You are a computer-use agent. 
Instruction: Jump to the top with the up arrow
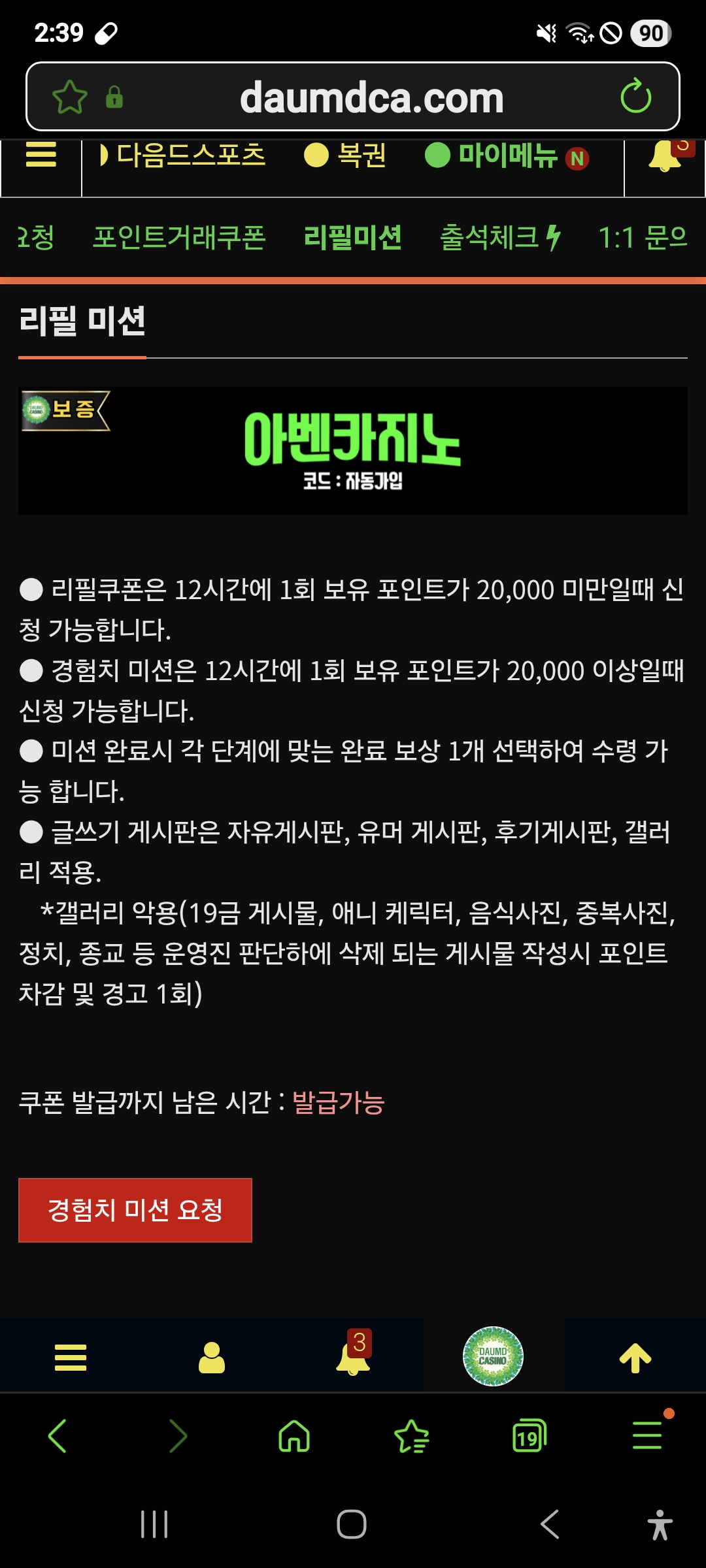[635, 1358]
